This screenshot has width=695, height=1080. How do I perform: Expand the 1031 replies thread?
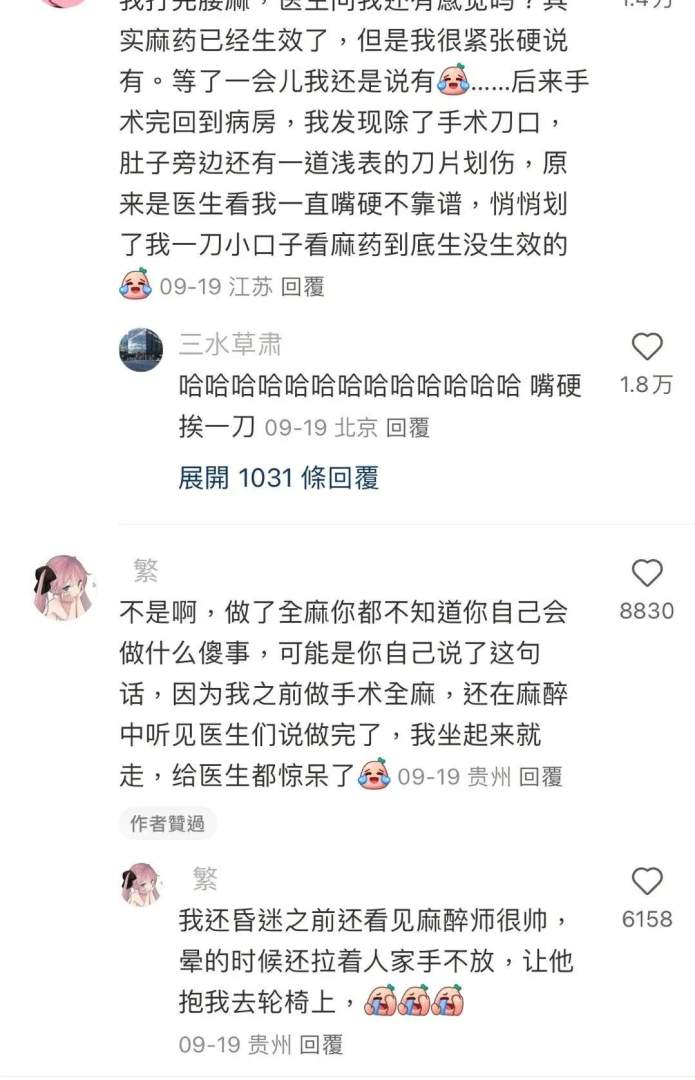tap(278, 478)
